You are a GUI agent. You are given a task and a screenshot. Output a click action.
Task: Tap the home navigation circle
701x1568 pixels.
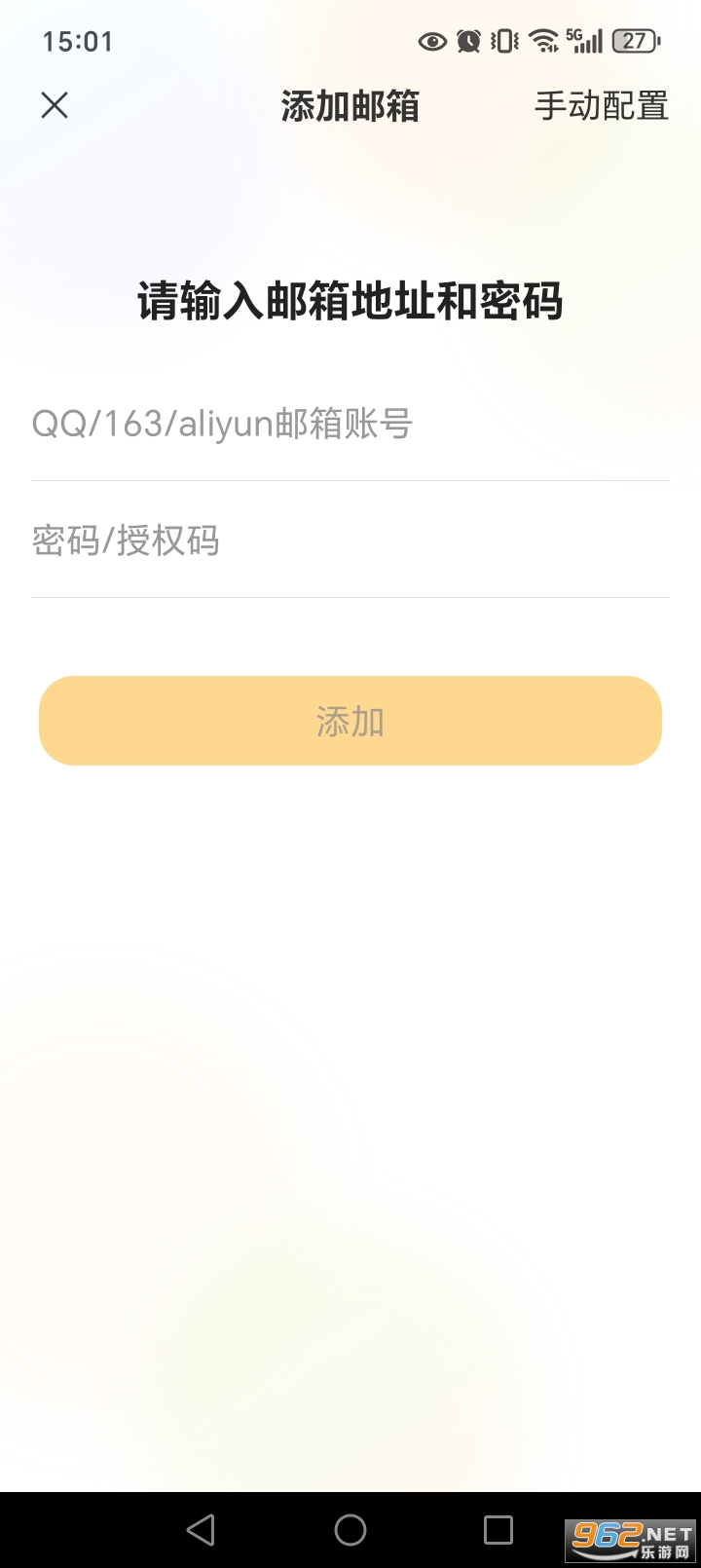350,1529
